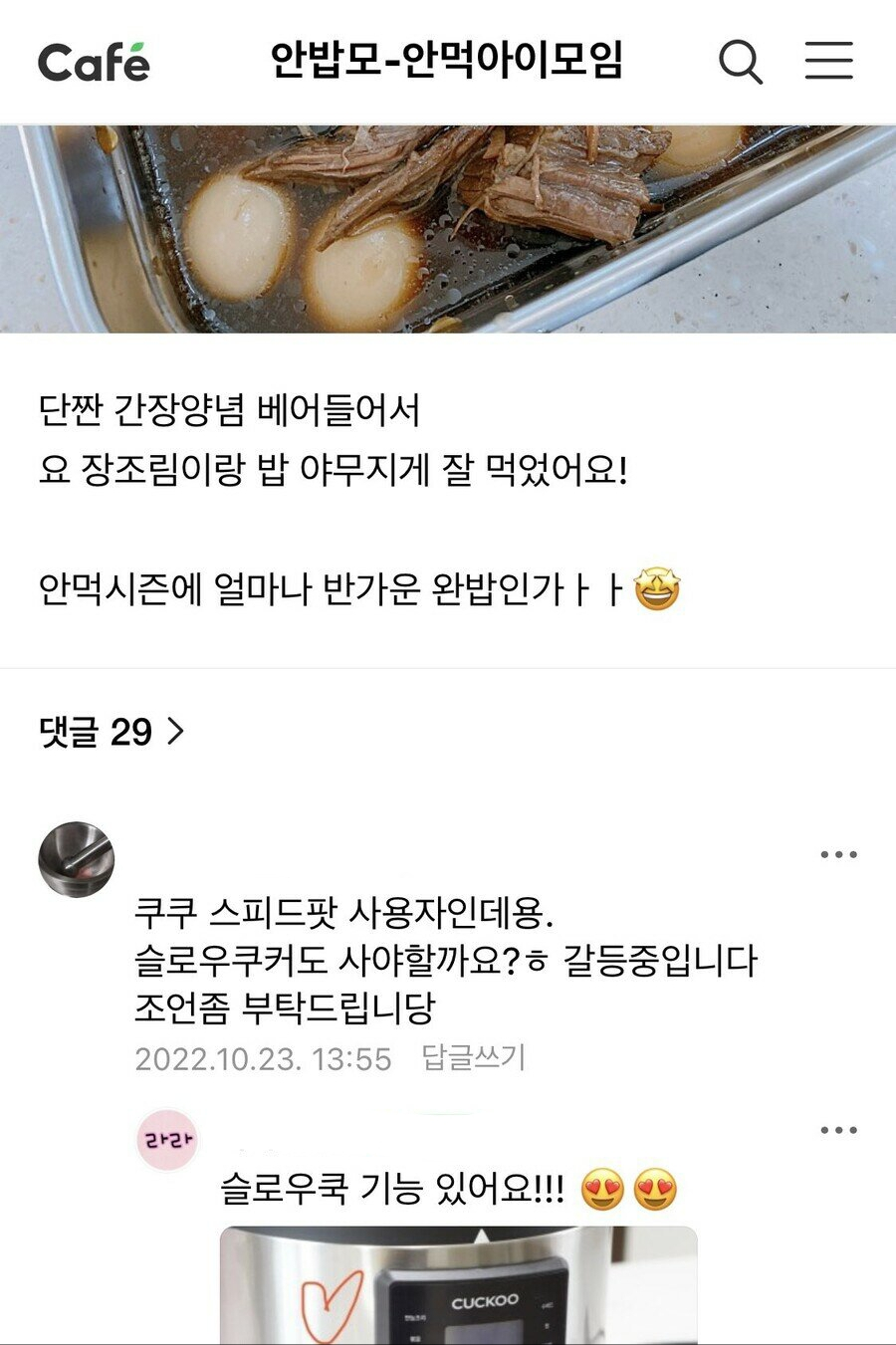Open the mortar avatar commenter's profile

[x=77, y=859]
